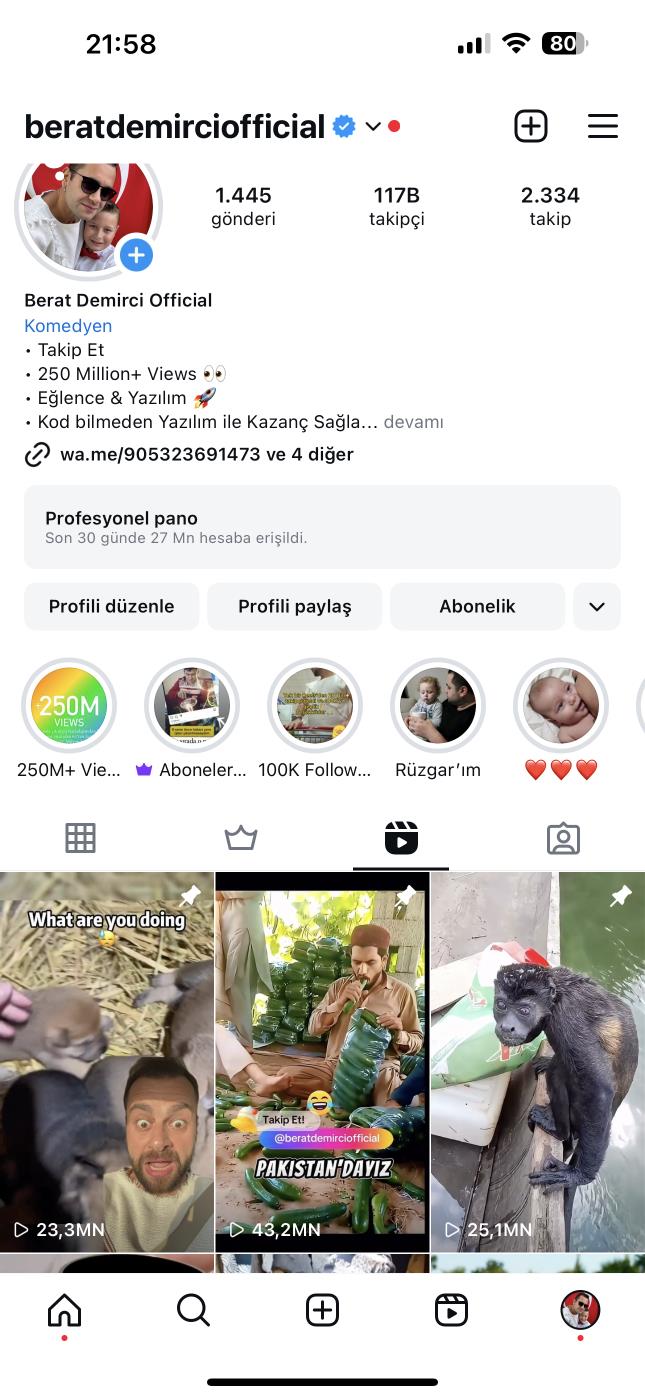This screenshot has height=1398, width=645.
Task: Expand suggested accounts chevron beside Abonelik
Action: click(597, 606)
